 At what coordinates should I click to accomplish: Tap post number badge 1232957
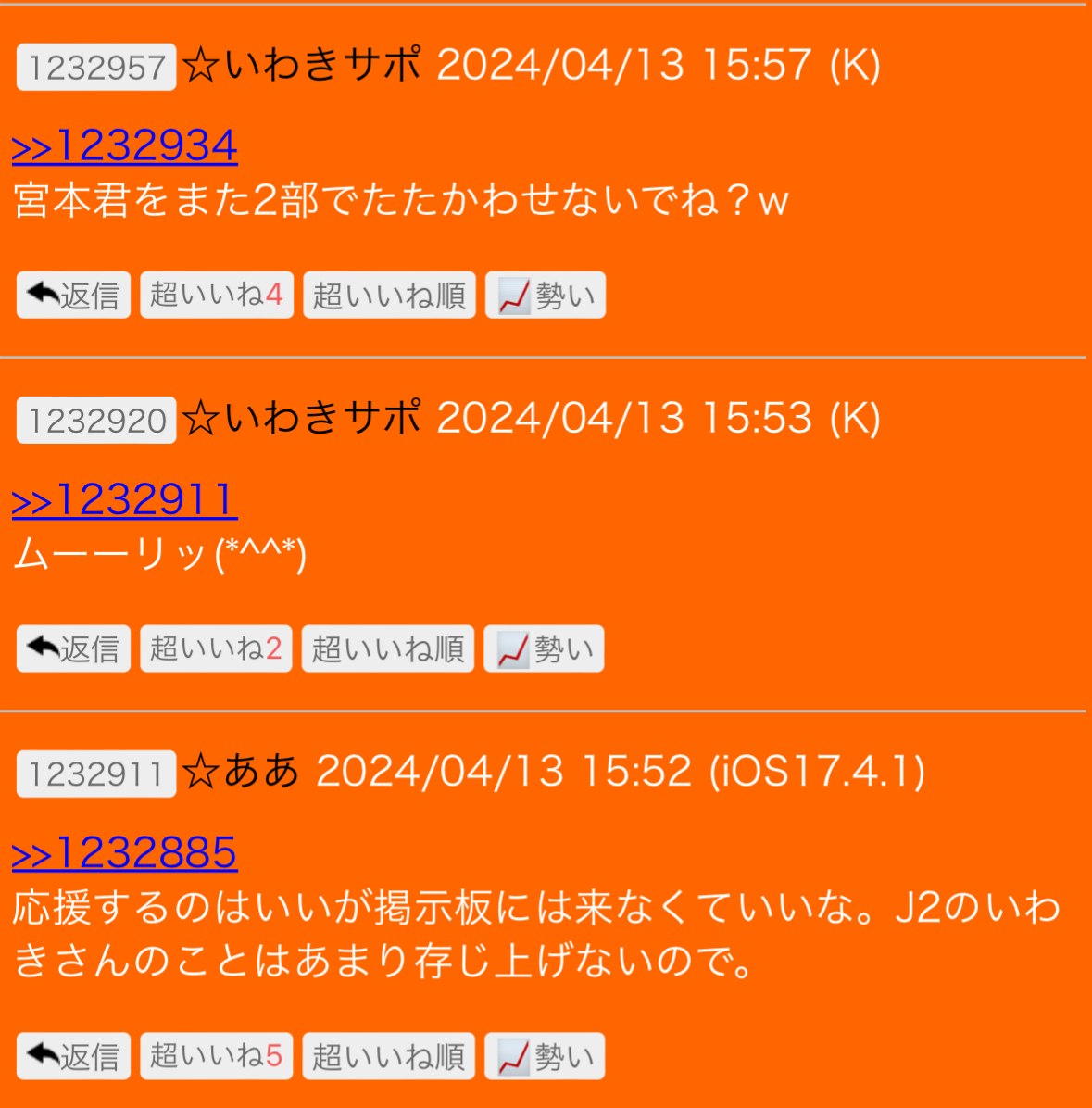pyautogui.click(x=96, y=68)
